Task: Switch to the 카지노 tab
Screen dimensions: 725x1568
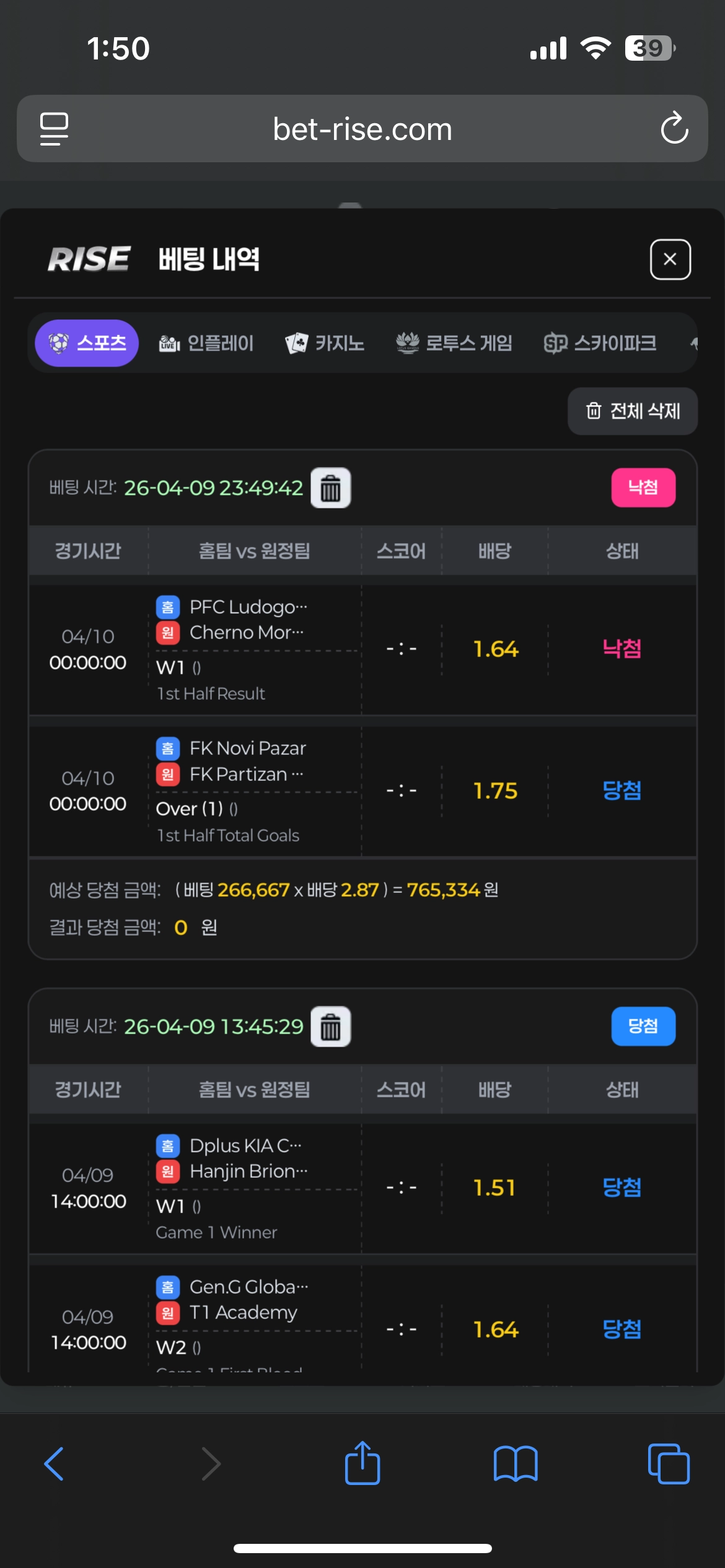Action: 325,343
